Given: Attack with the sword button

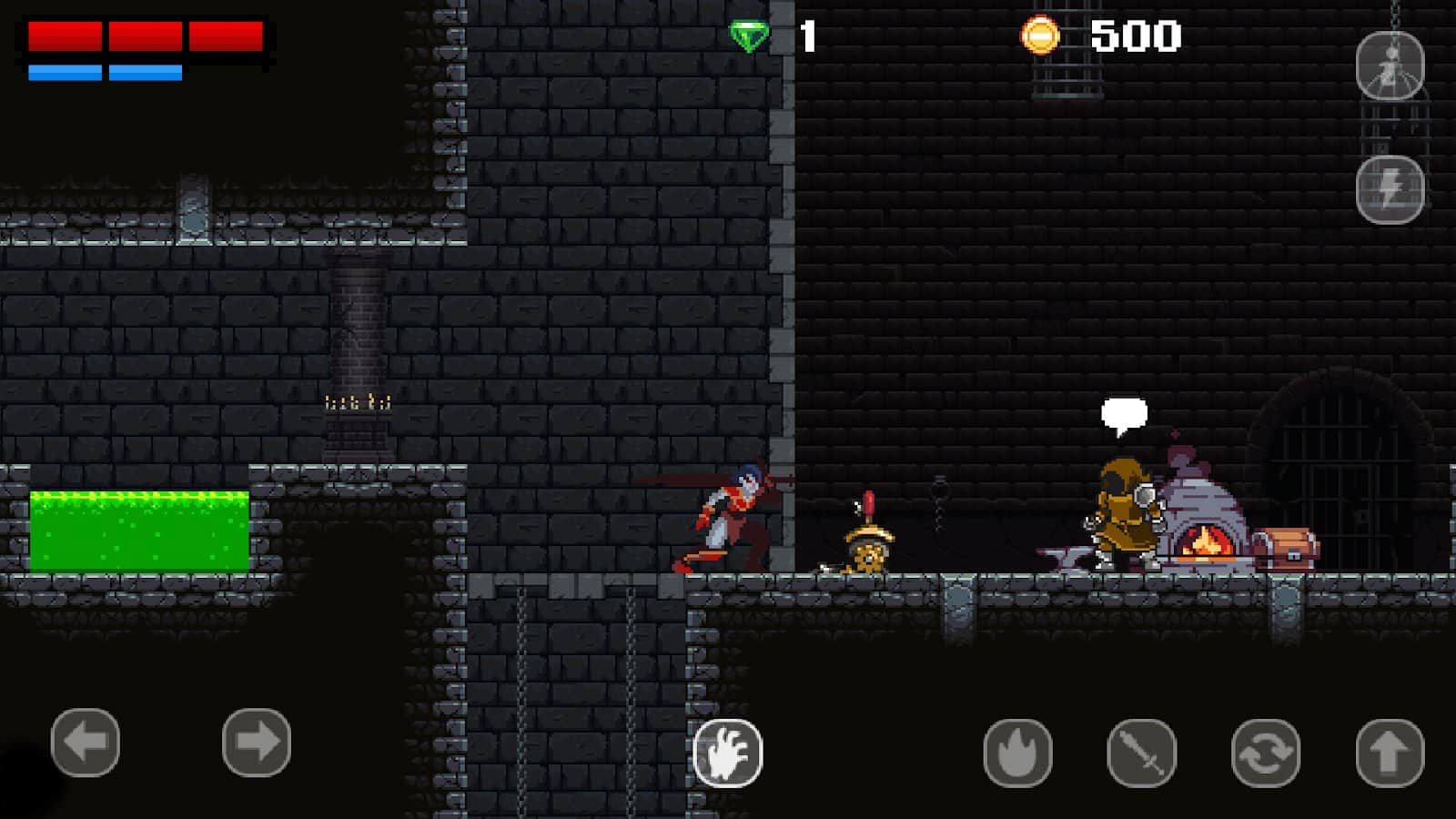Looking at the screenshot, I should [1142, 753].
